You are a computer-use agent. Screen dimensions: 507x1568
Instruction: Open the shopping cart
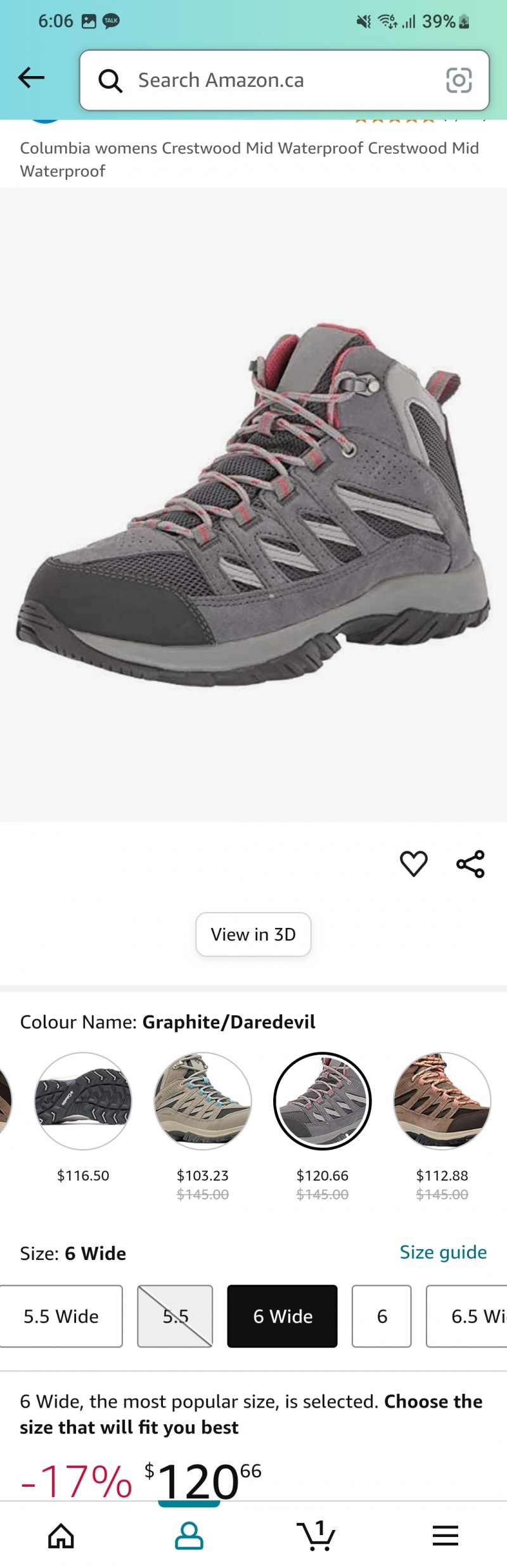(316, 1536)
